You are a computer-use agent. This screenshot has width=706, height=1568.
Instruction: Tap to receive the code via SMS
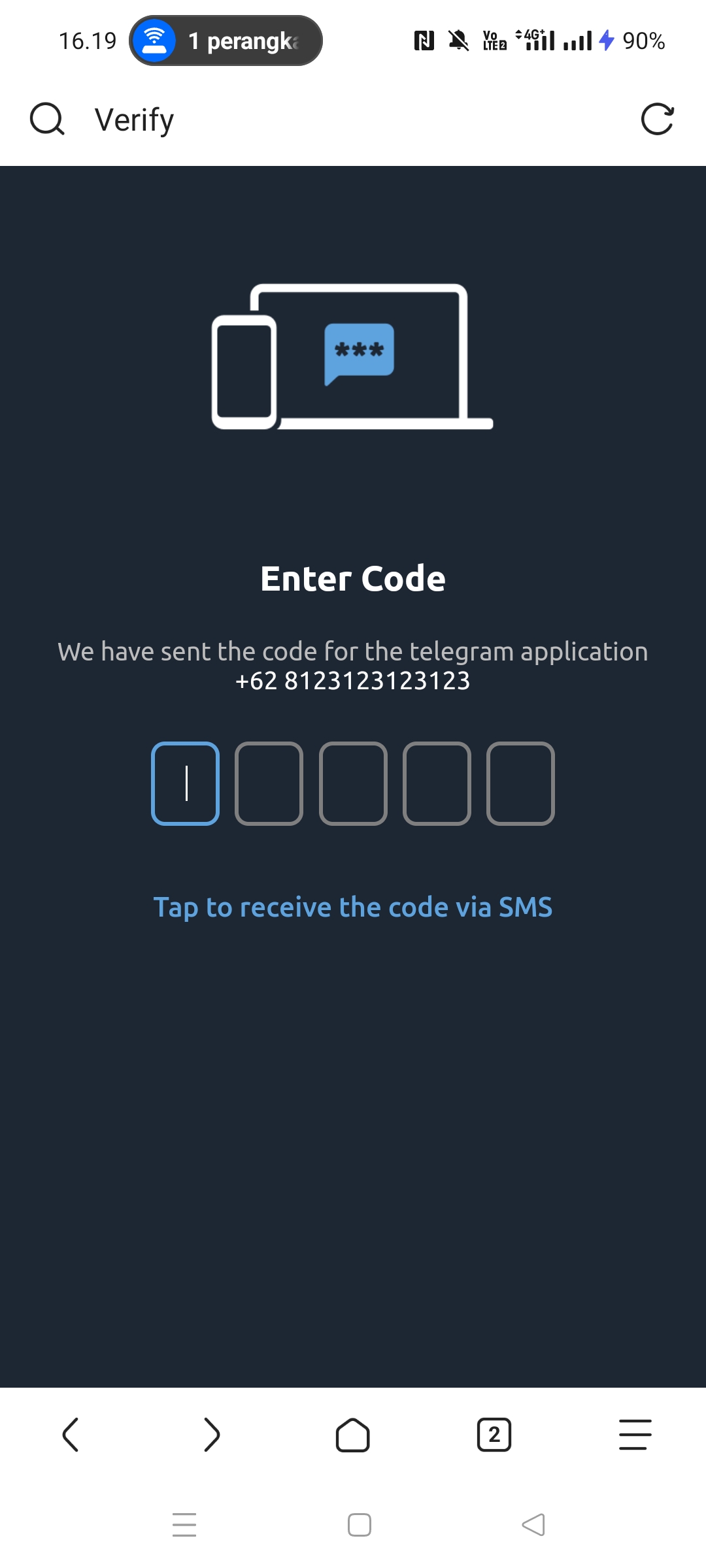click(x=353, y=907)
